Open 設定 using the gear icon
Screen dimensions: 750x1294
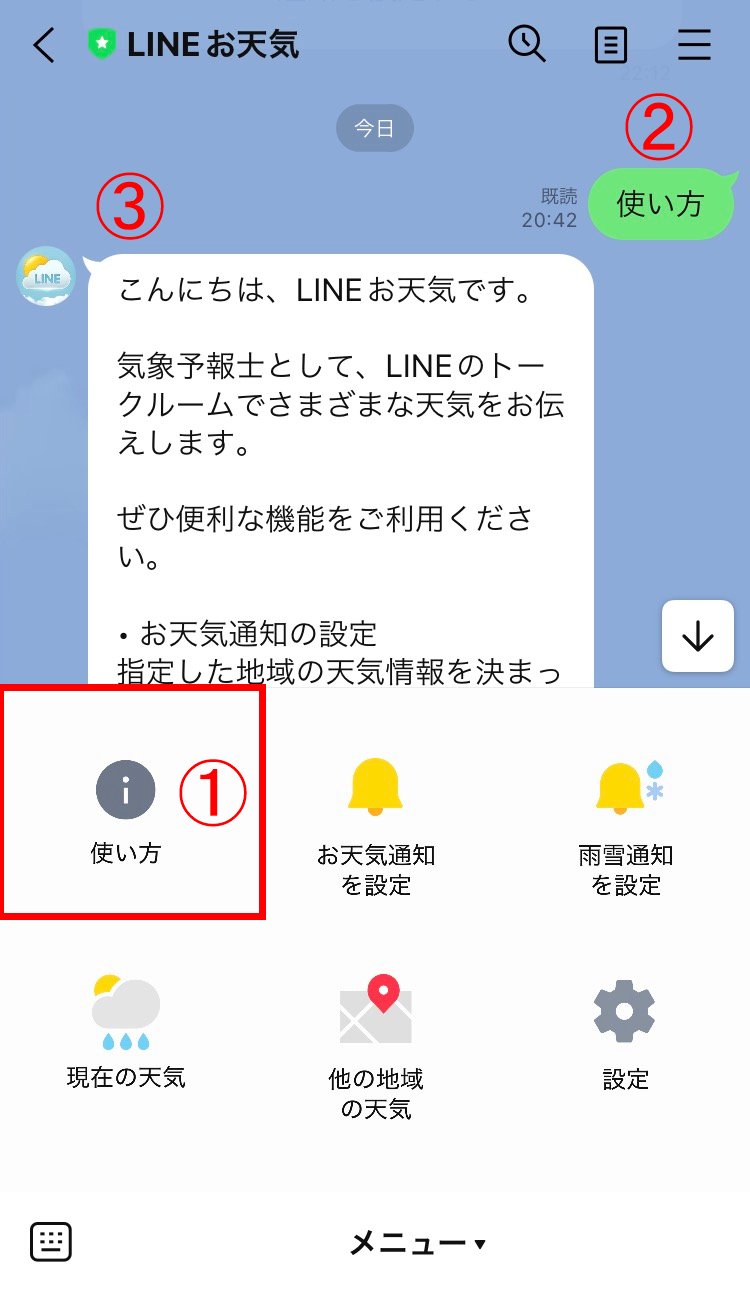[x=624, y=1010]
